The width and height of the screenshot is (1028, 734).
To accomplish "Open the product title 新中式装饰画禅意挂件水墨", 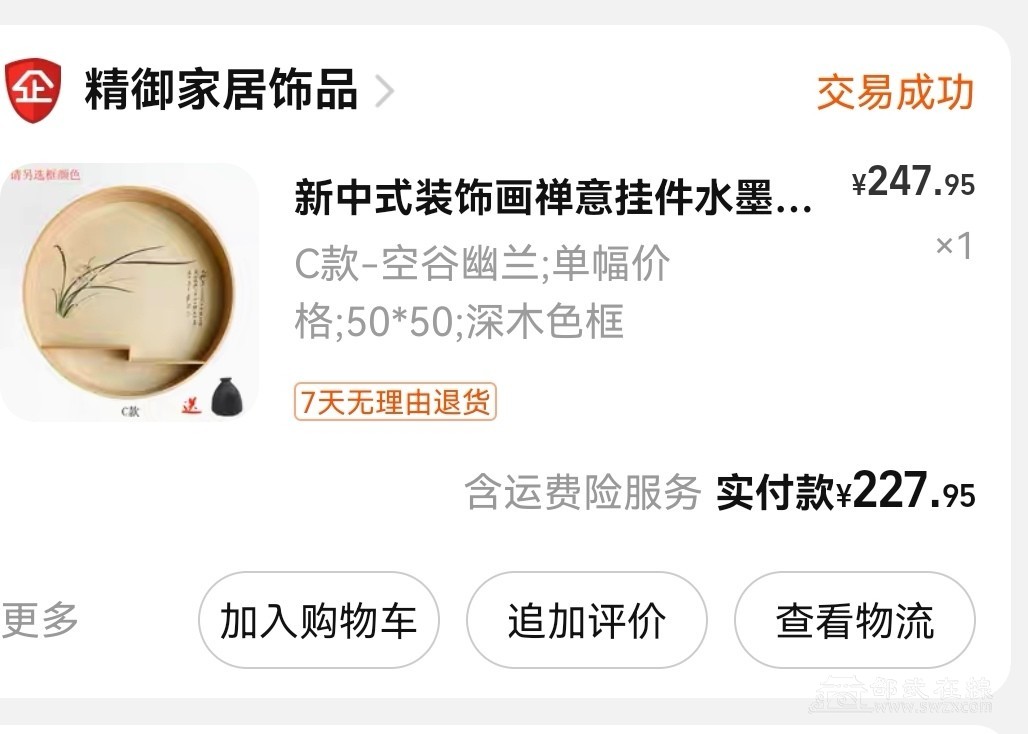I will (552, 199).
